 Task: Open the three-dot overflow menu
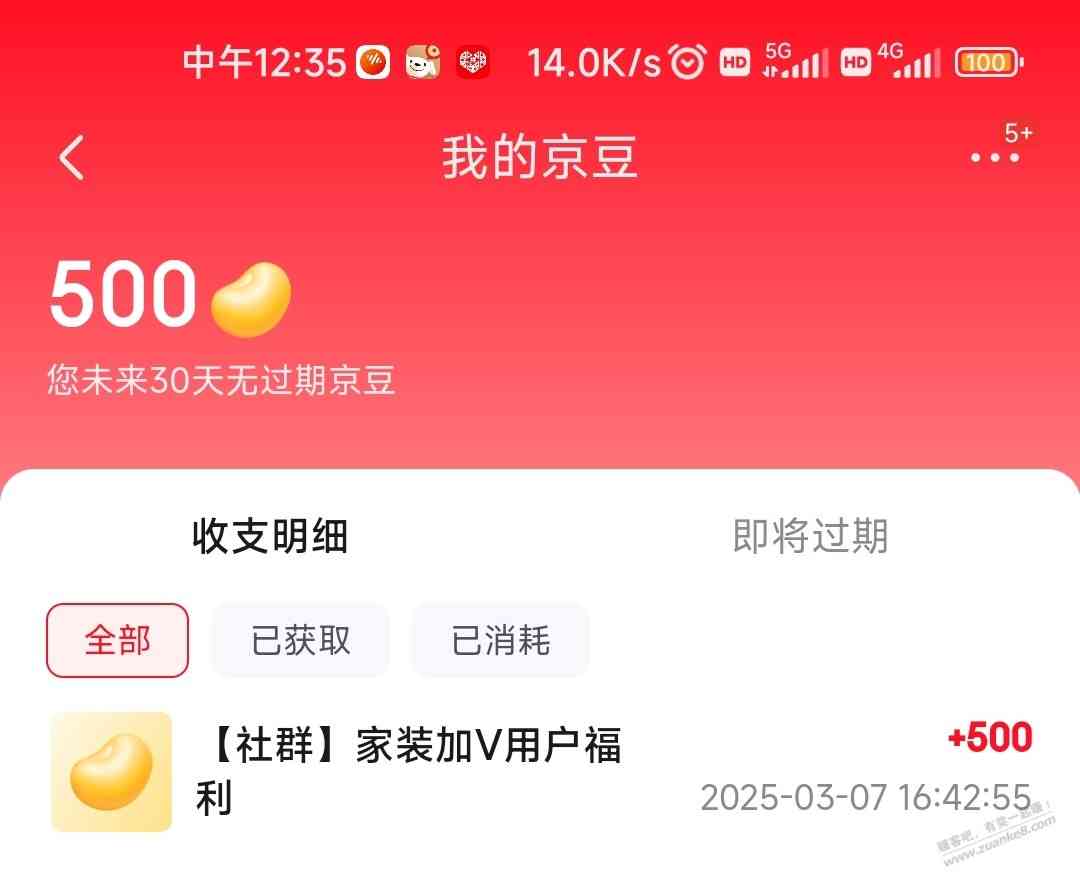click(x=995, y=158)
